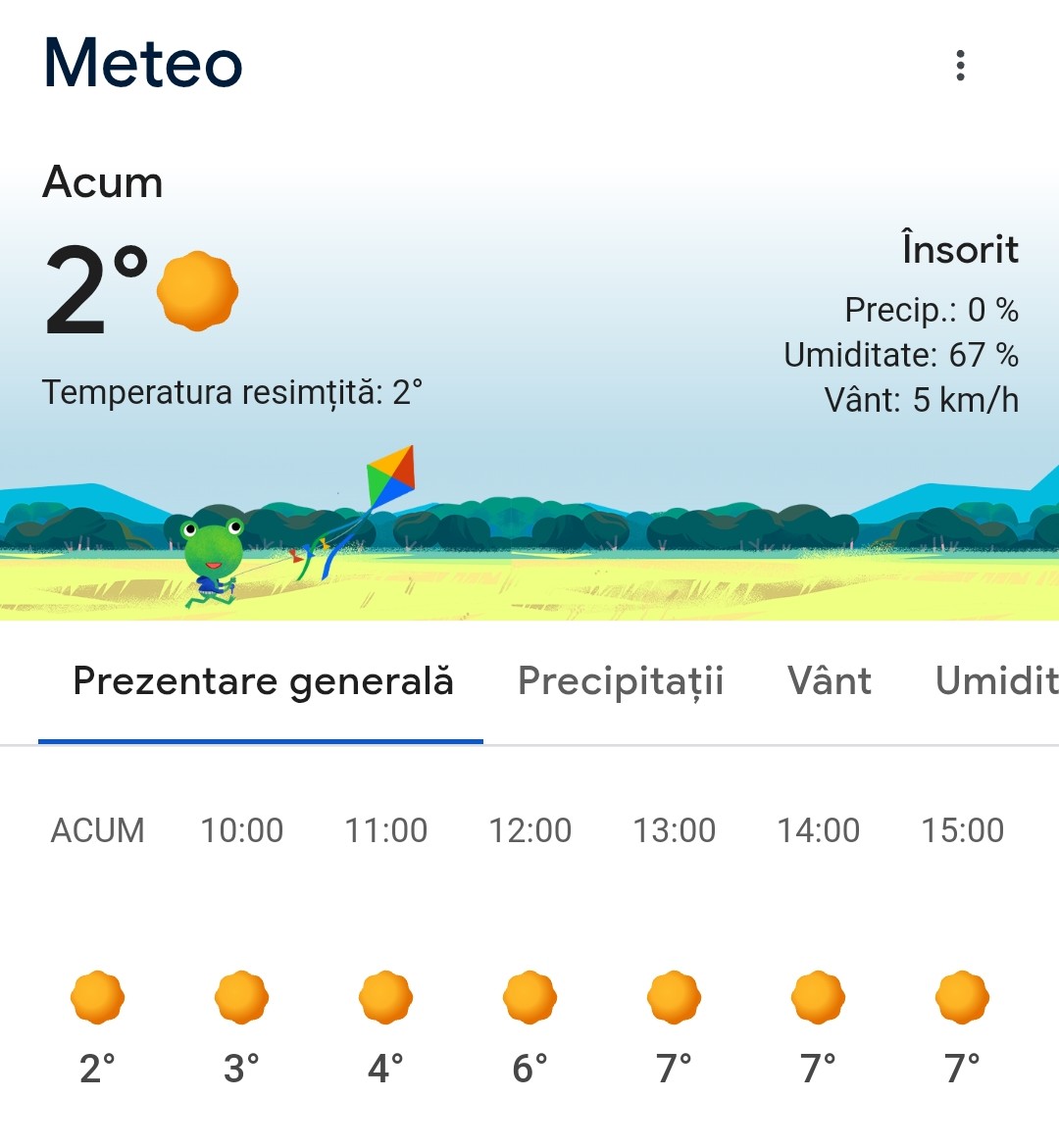The width and height of the screenshot is (1059, 1148).
Task: Tap the Meteo page title
Action: tap(143, 63)
